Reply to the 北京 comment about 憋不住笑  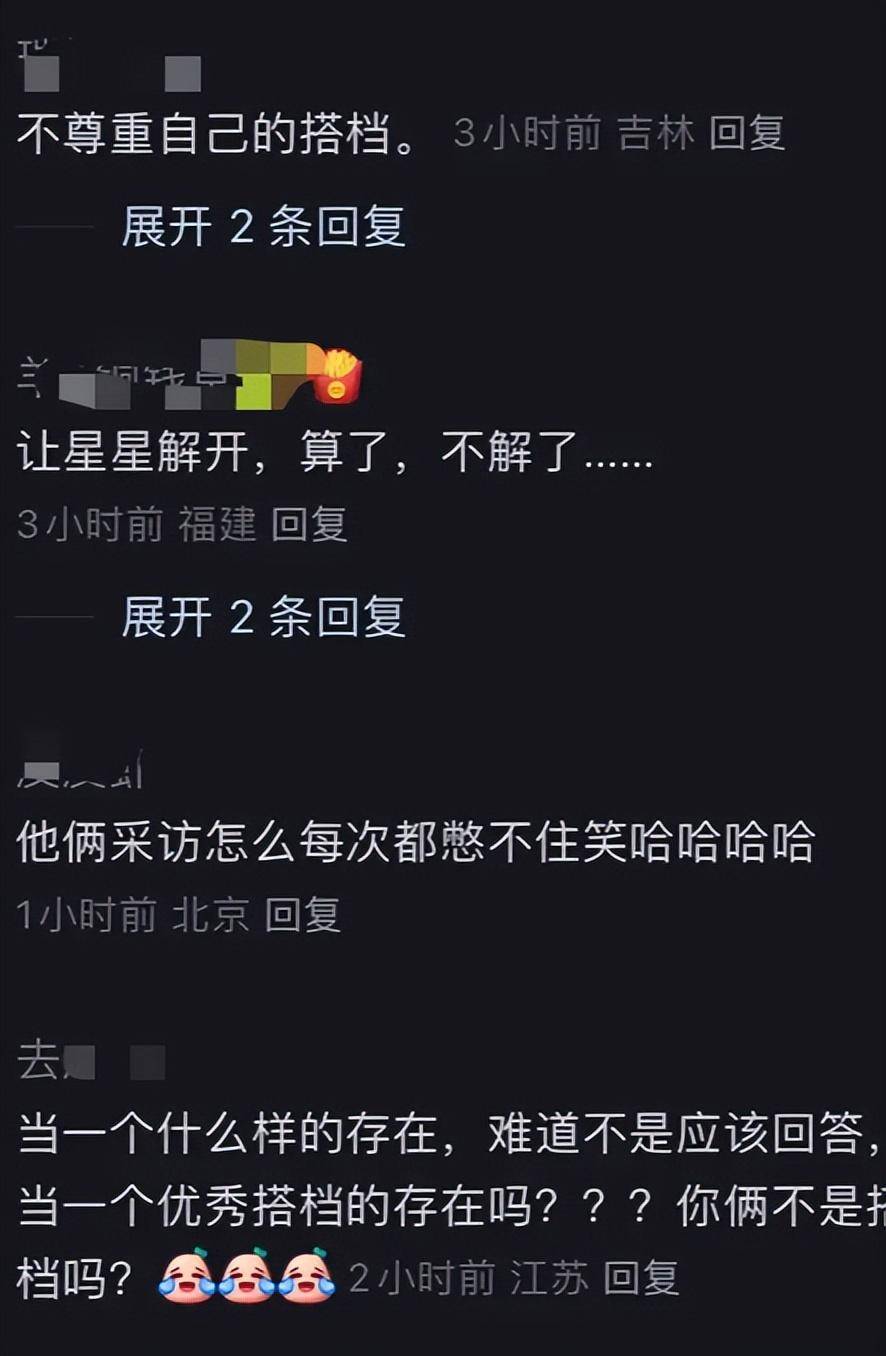(303, 914)
